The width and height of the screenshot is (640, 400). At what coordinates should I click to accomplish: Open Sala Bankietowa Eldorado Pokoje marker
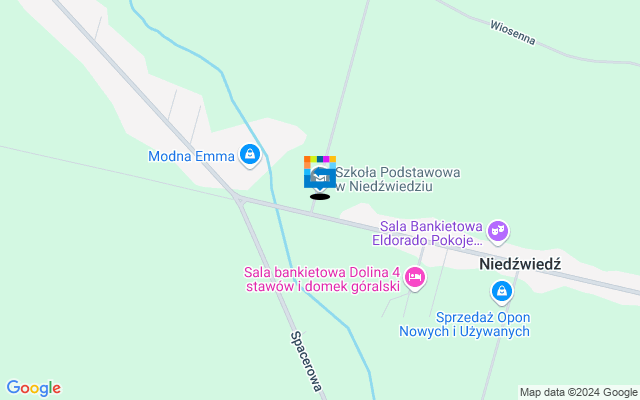(x=499, y=232)
